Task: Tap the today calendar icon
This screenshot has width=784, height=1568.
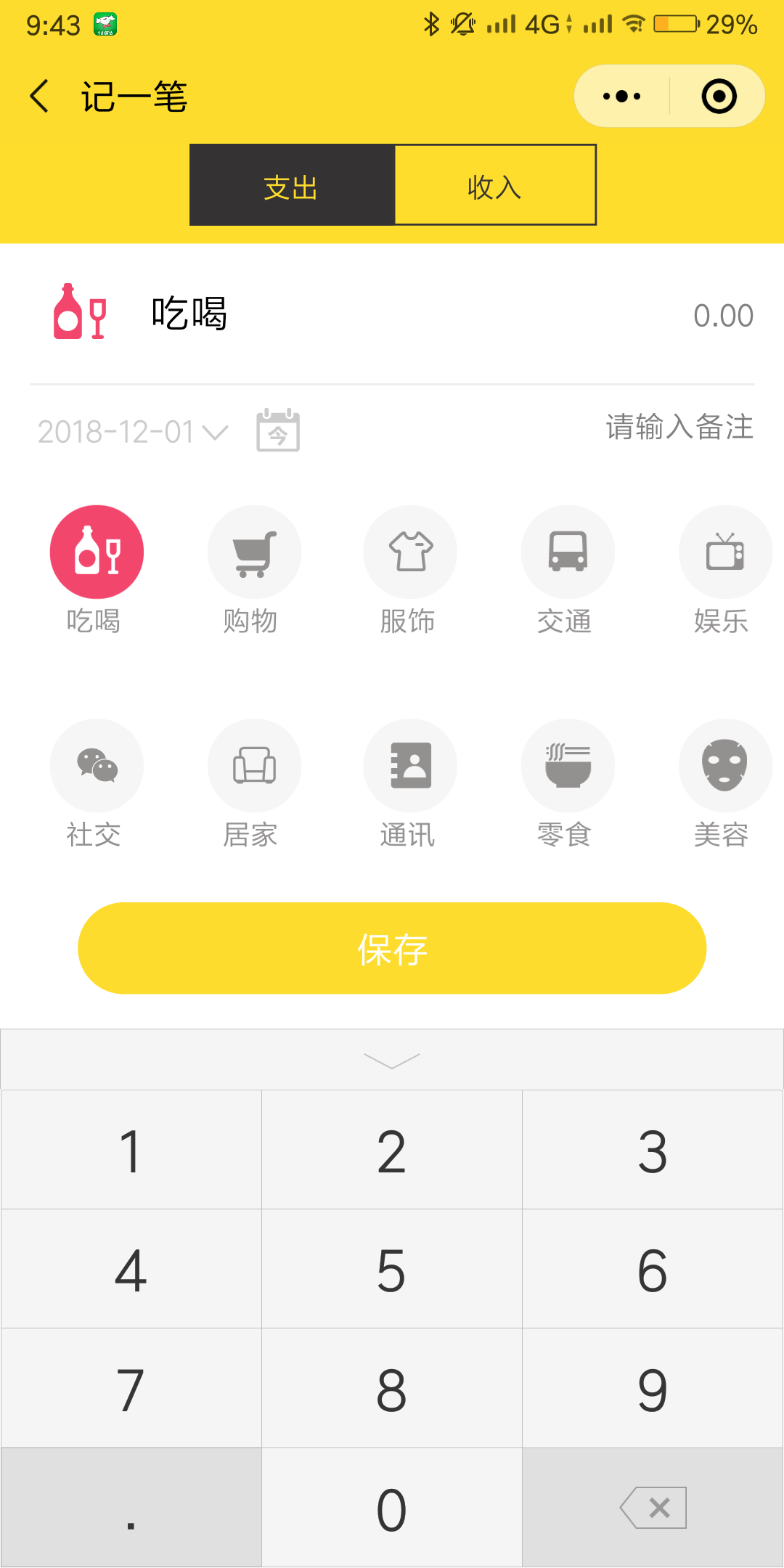Action: point(278,430)
